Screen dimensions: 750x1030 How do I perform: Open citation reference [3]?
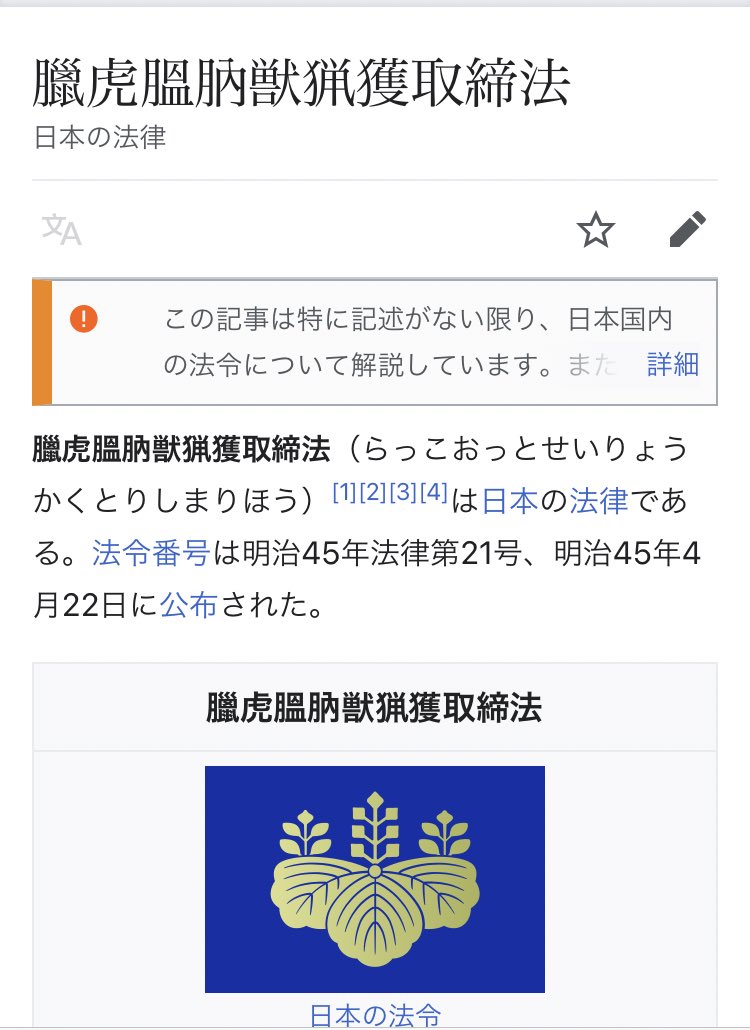click(x=403, y=491)
